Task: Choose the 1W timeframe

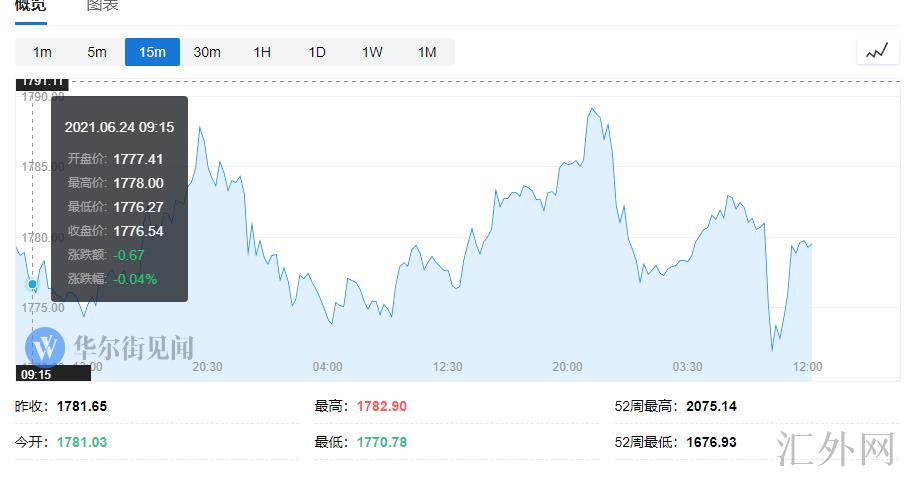Action: 372,52
